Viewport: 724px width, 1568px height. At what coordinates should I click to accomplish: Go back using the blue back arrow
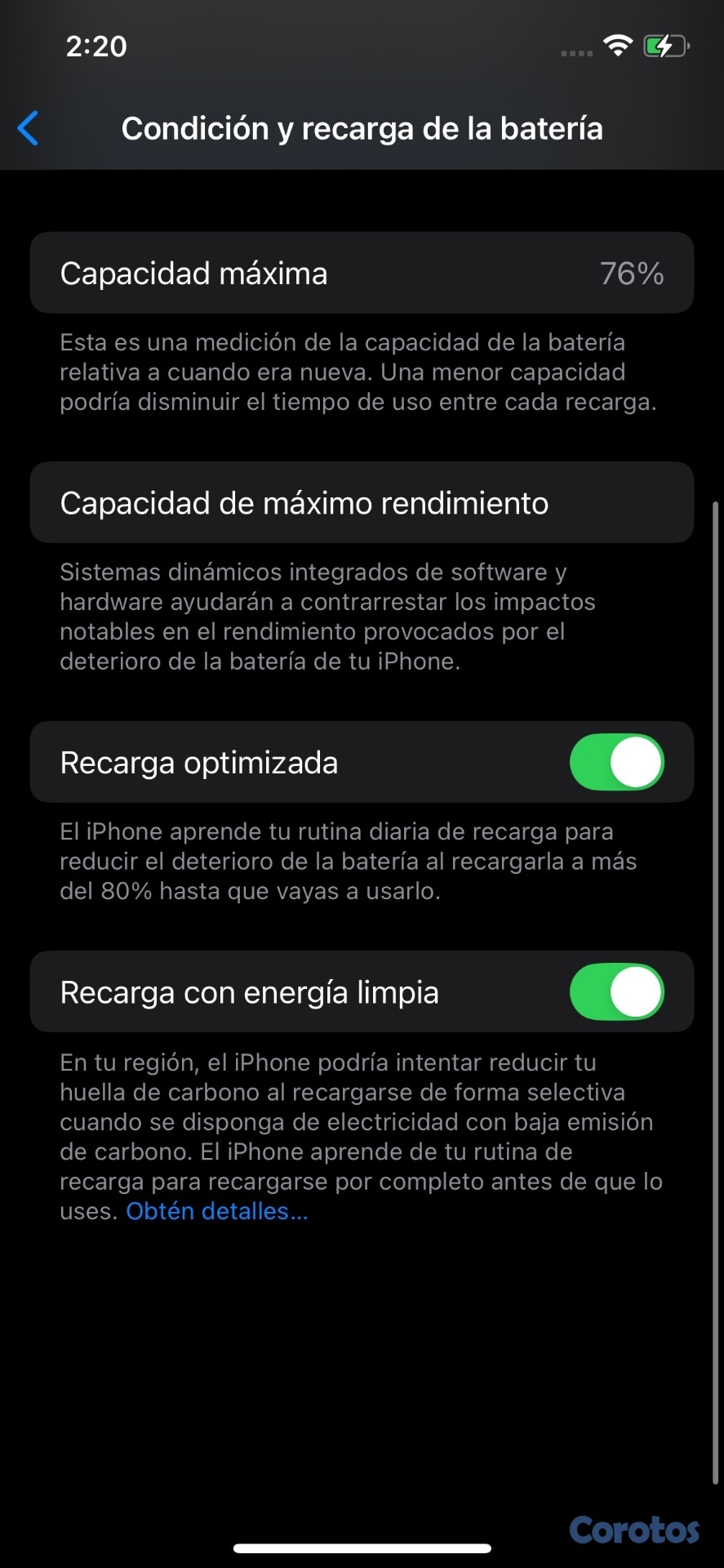pyautogui.click(x=29, y=128)
